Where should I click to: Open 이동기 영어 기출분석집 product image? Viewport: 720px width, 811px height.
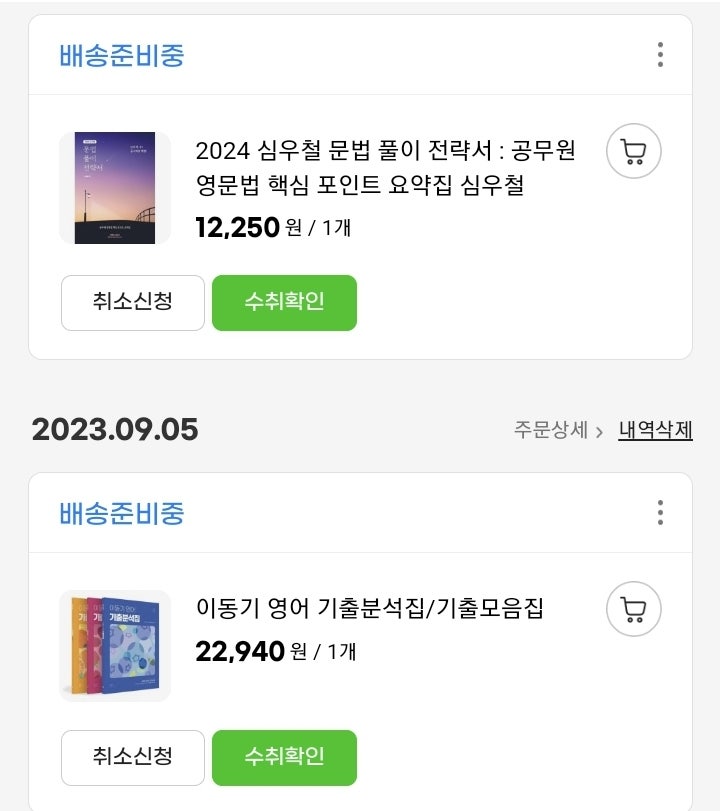tap(115, 645)
